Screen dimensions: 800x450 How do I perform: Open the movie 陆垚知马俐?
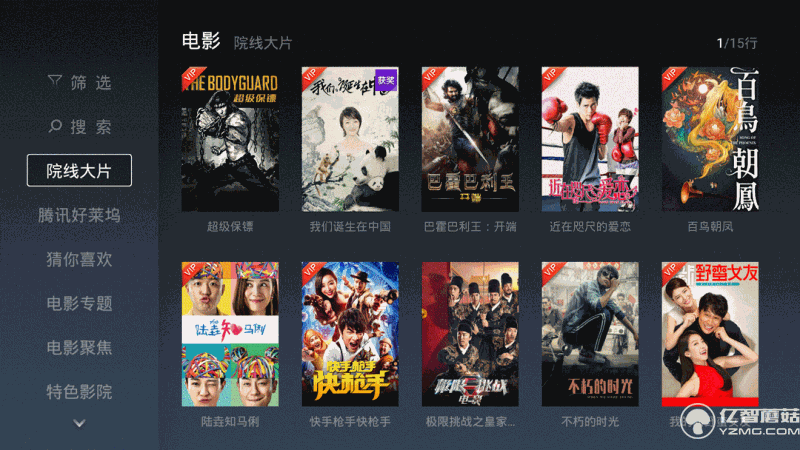click(x=230, y=334)
